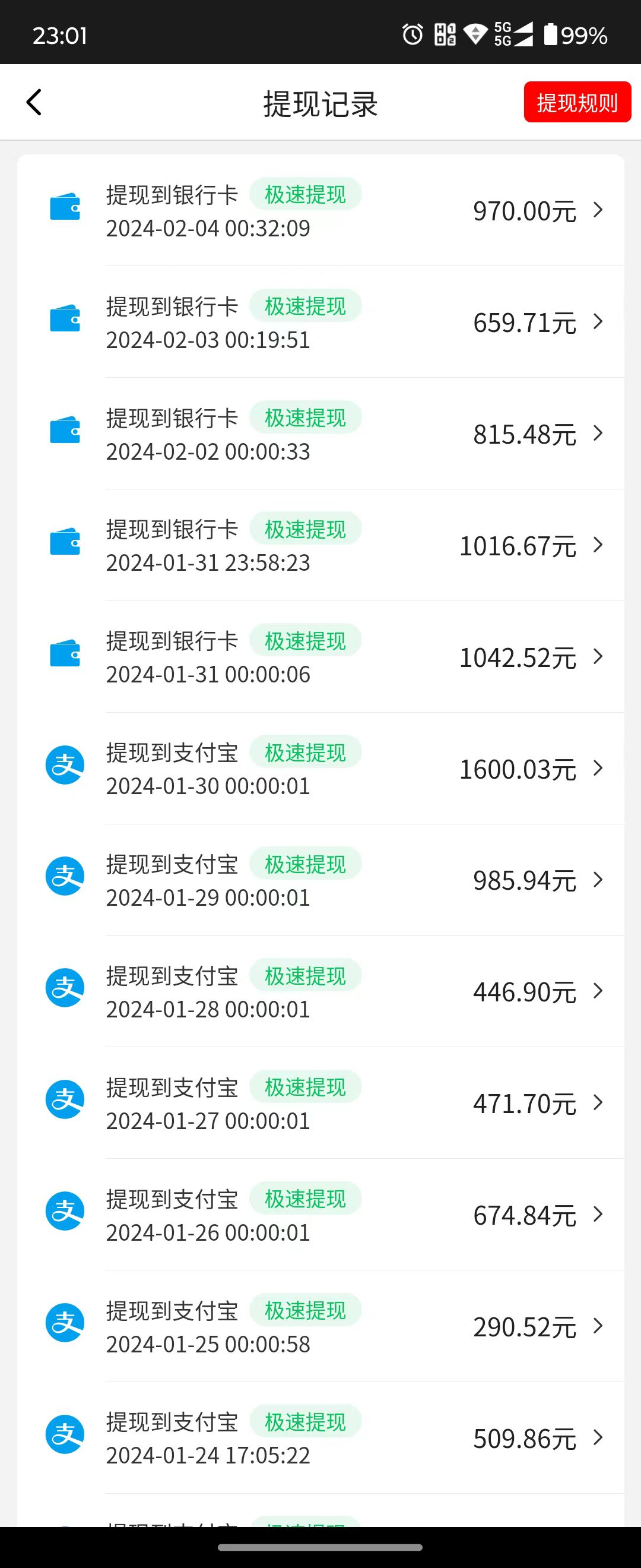Click the Alipay icon beside the 1600.03元 withdrawal
This screenshot has width=641, height=1568.
pyautogui.click(x=65, y=764)
